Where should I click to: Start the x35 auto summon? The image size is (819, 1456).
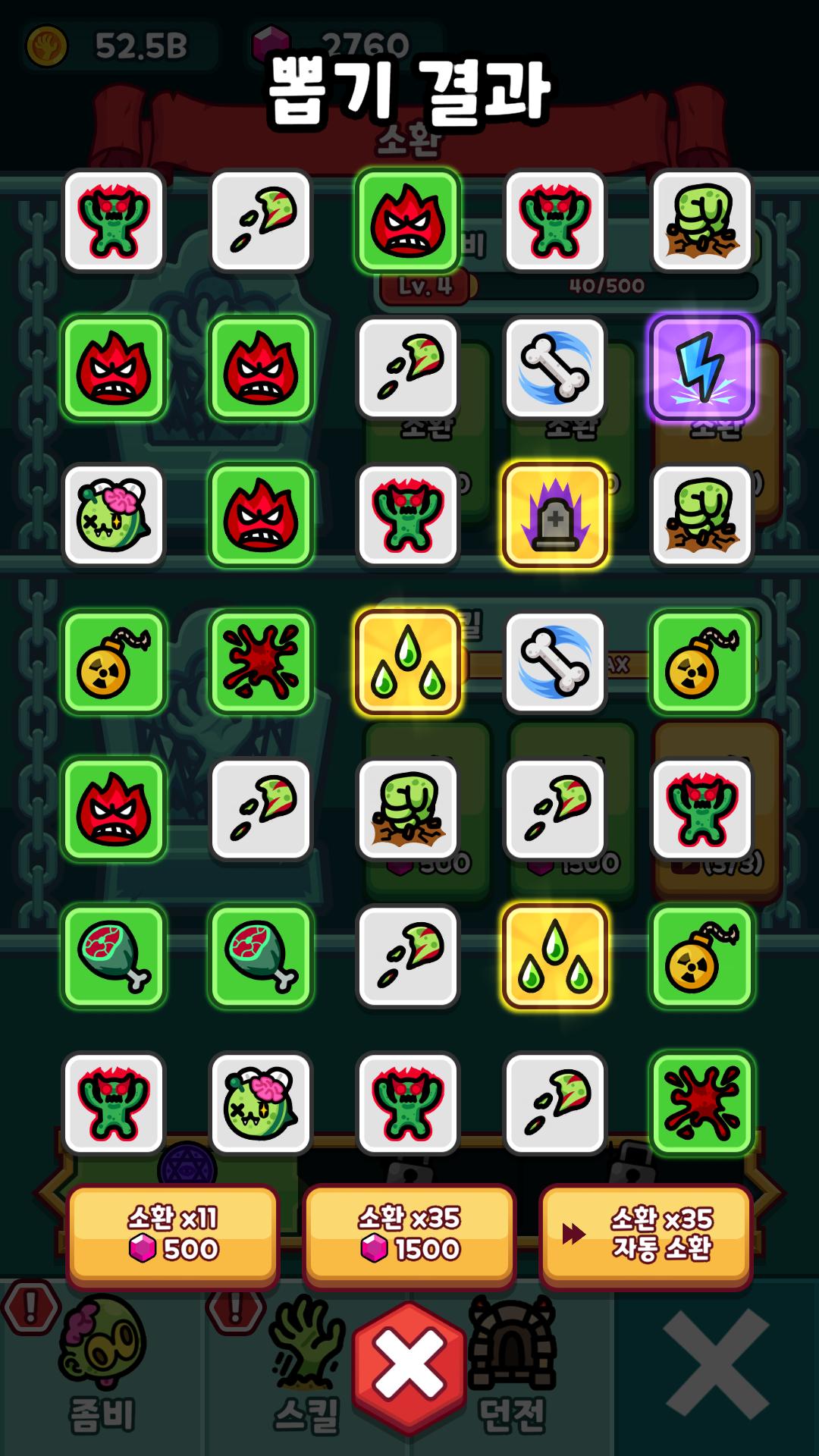tap(646, 1235)
